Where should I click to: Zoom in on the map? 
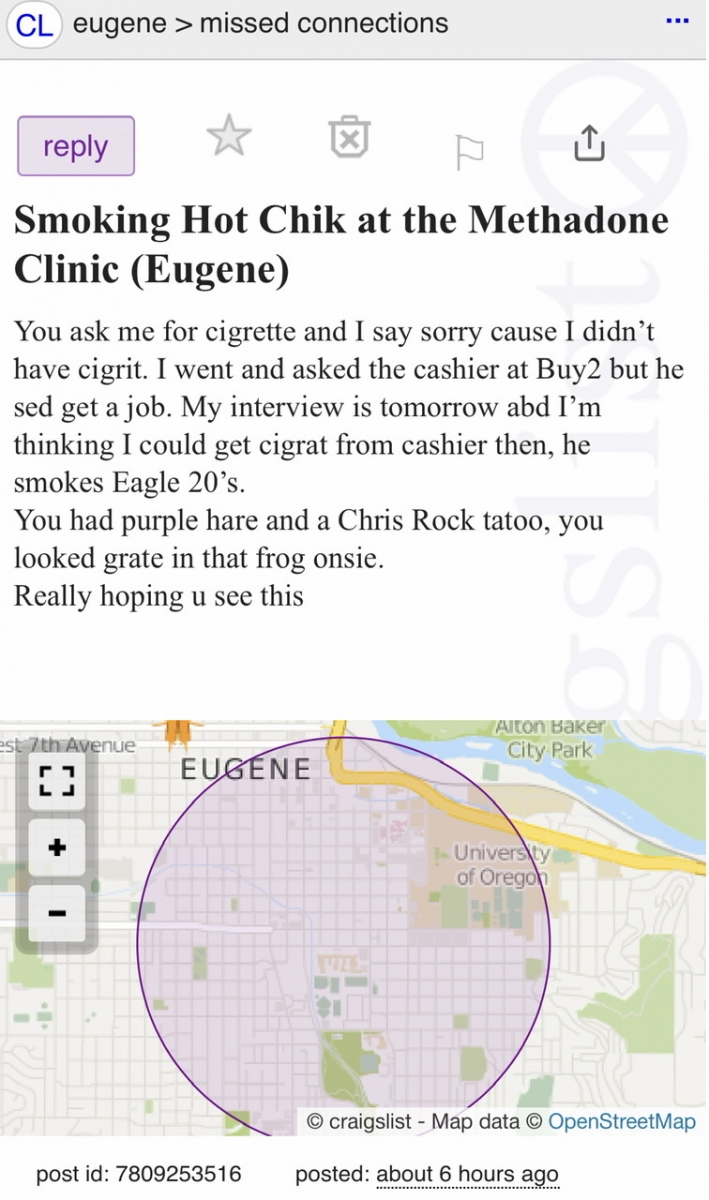click(57, 848)
